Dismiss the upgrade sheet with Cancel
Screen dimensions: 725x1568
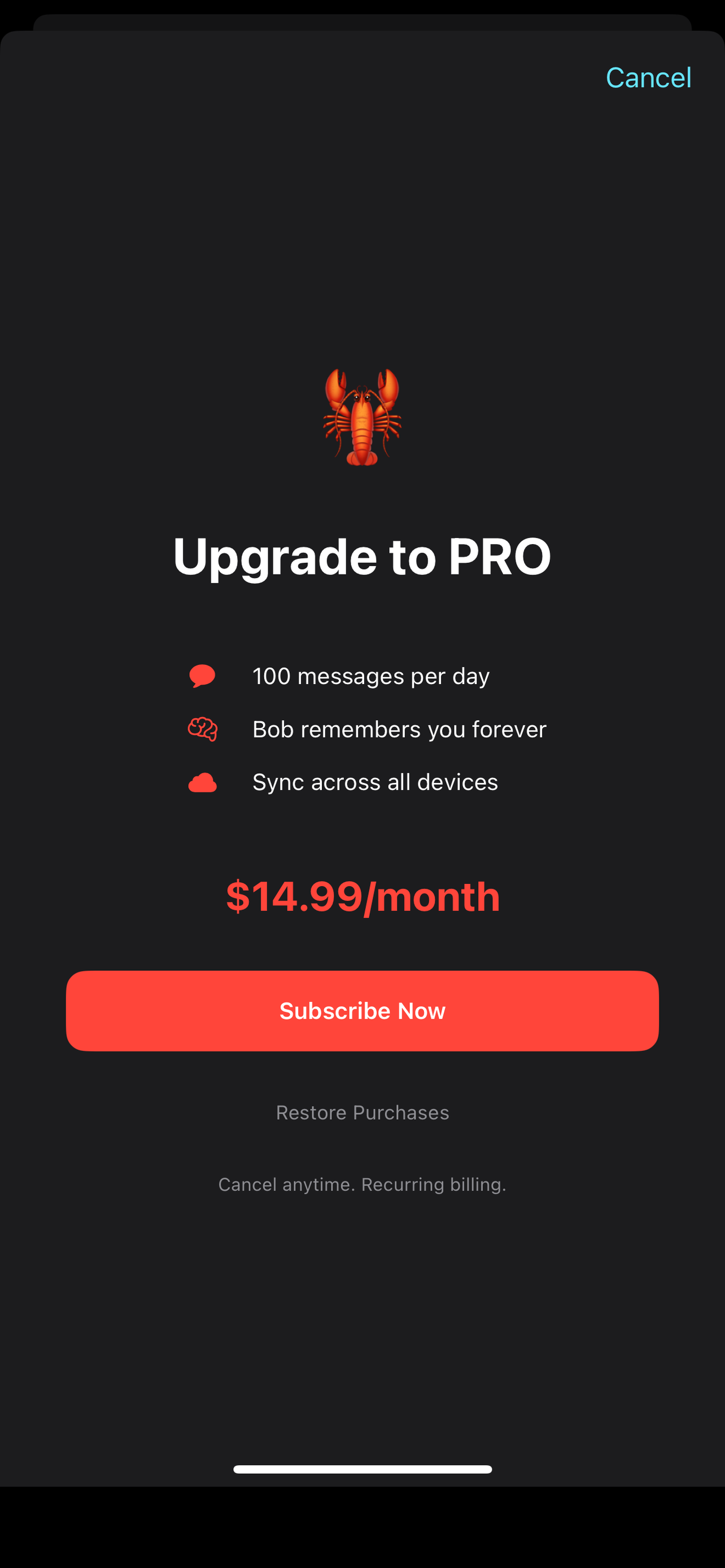click(648, 78)
